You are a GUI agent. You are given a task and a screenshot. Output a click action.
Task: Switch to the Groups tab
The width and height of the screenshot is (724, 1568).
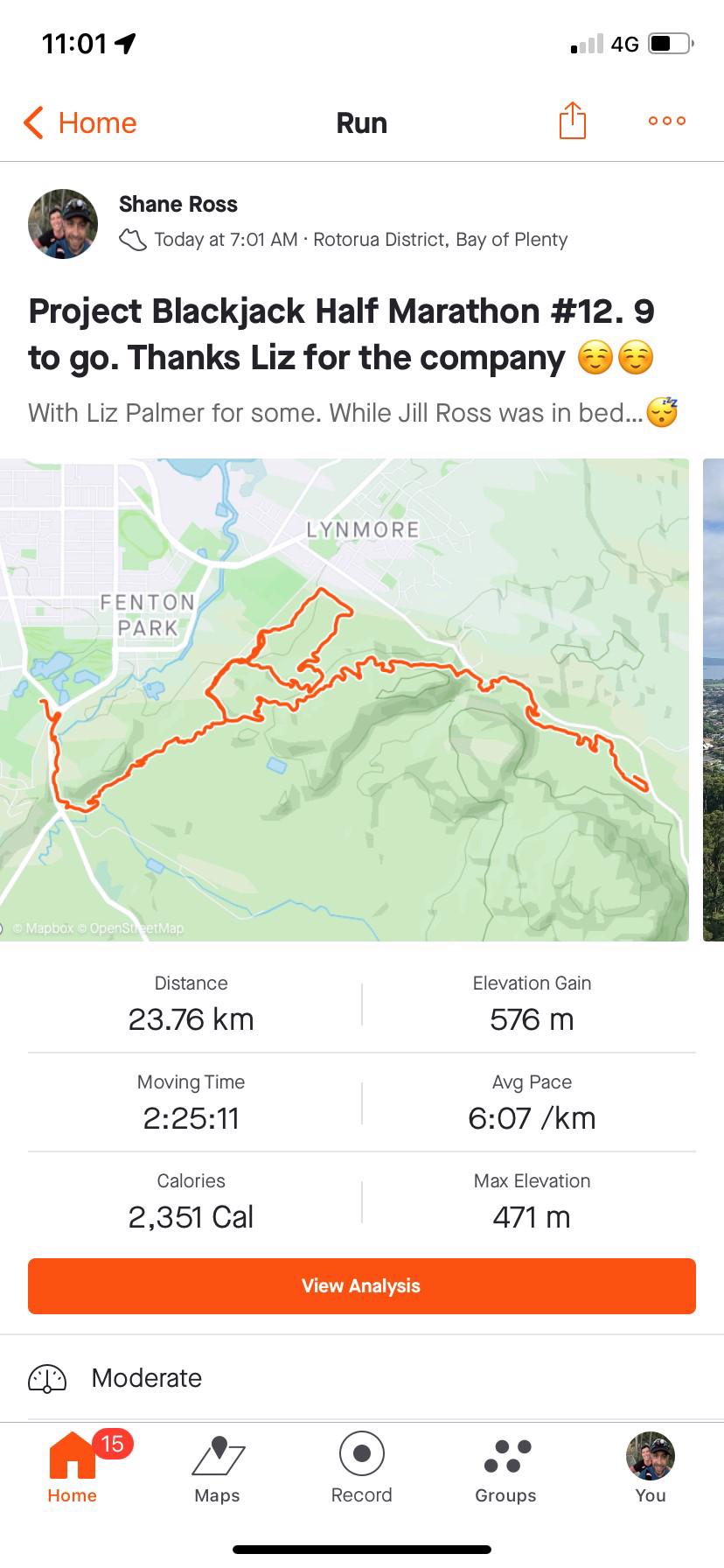[x=505, y=1468]
